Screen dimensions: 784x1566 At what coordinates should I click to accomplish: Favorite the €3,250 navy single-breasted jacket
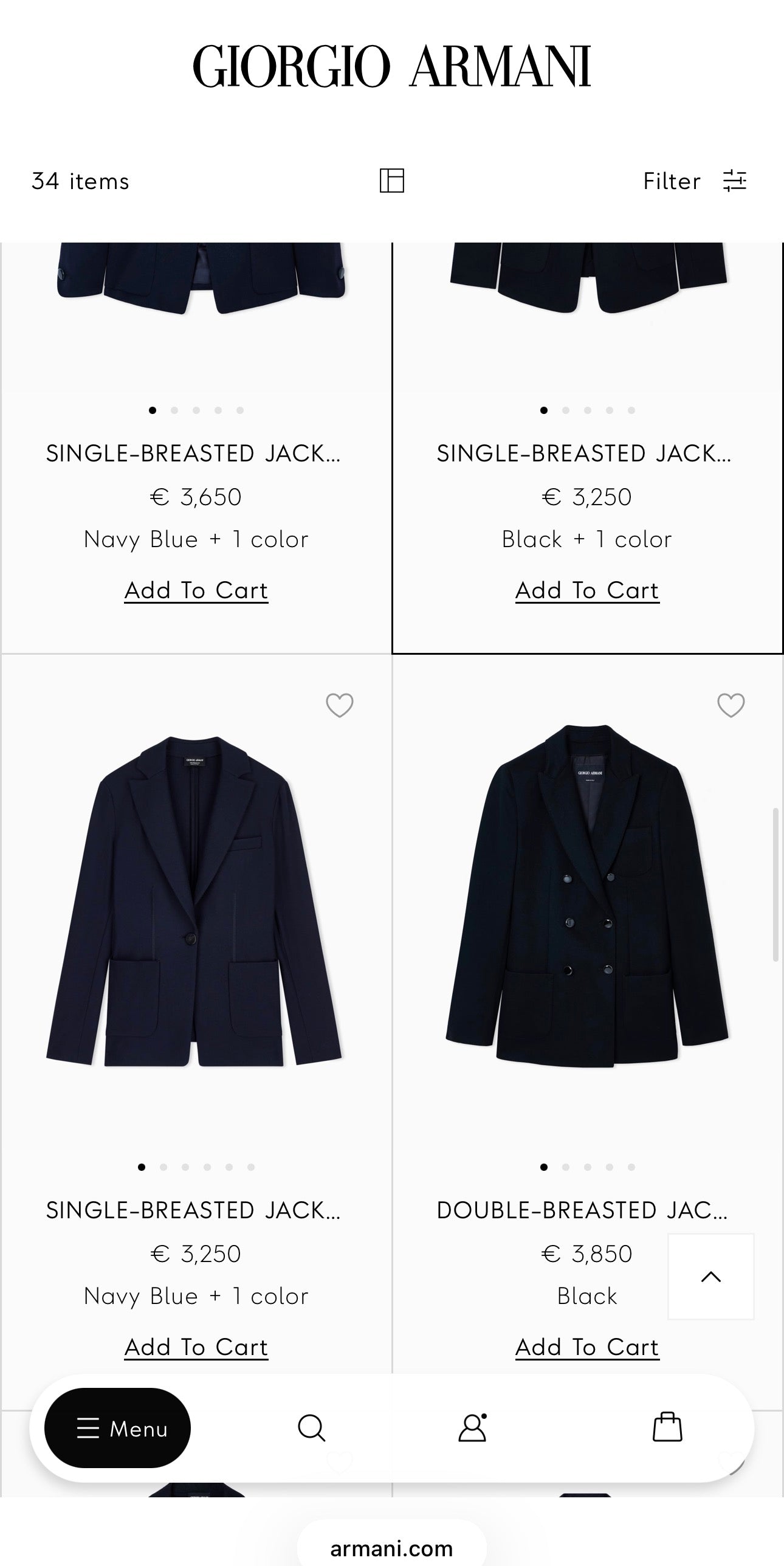tap(339, 705)
